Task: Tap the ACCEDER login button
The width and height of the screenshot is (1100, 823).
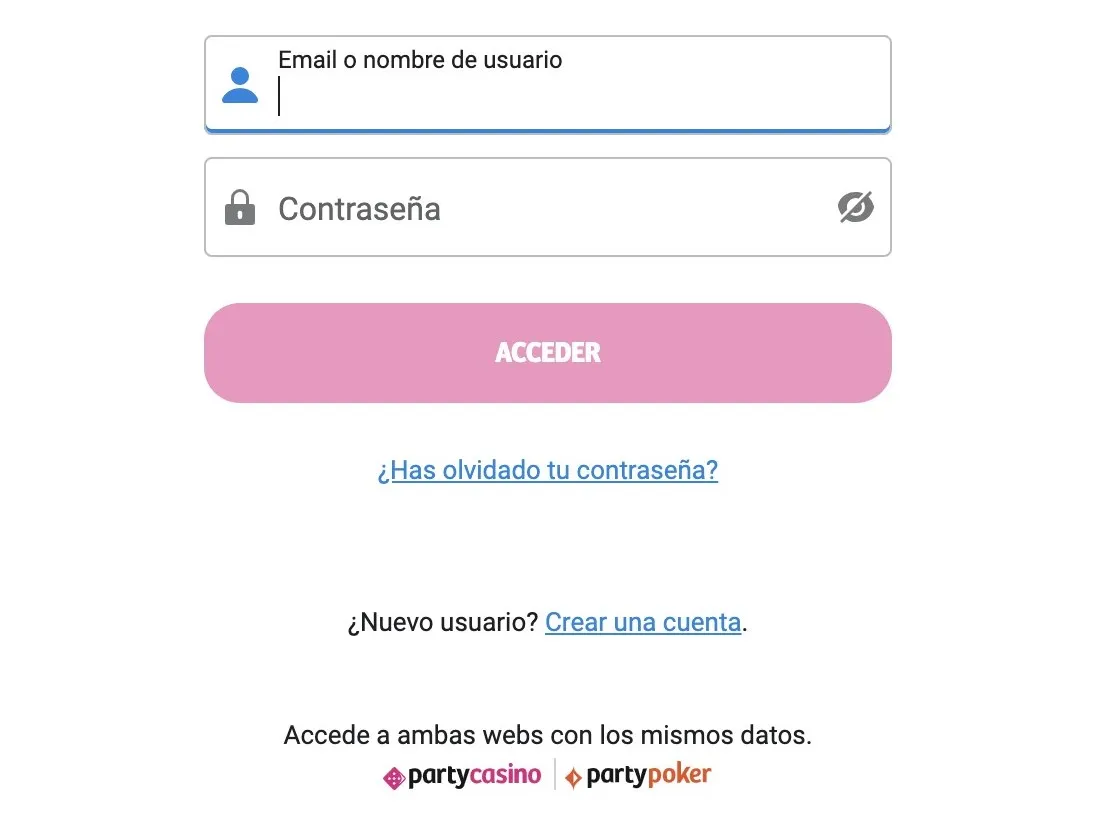Action: click(547, 353)
